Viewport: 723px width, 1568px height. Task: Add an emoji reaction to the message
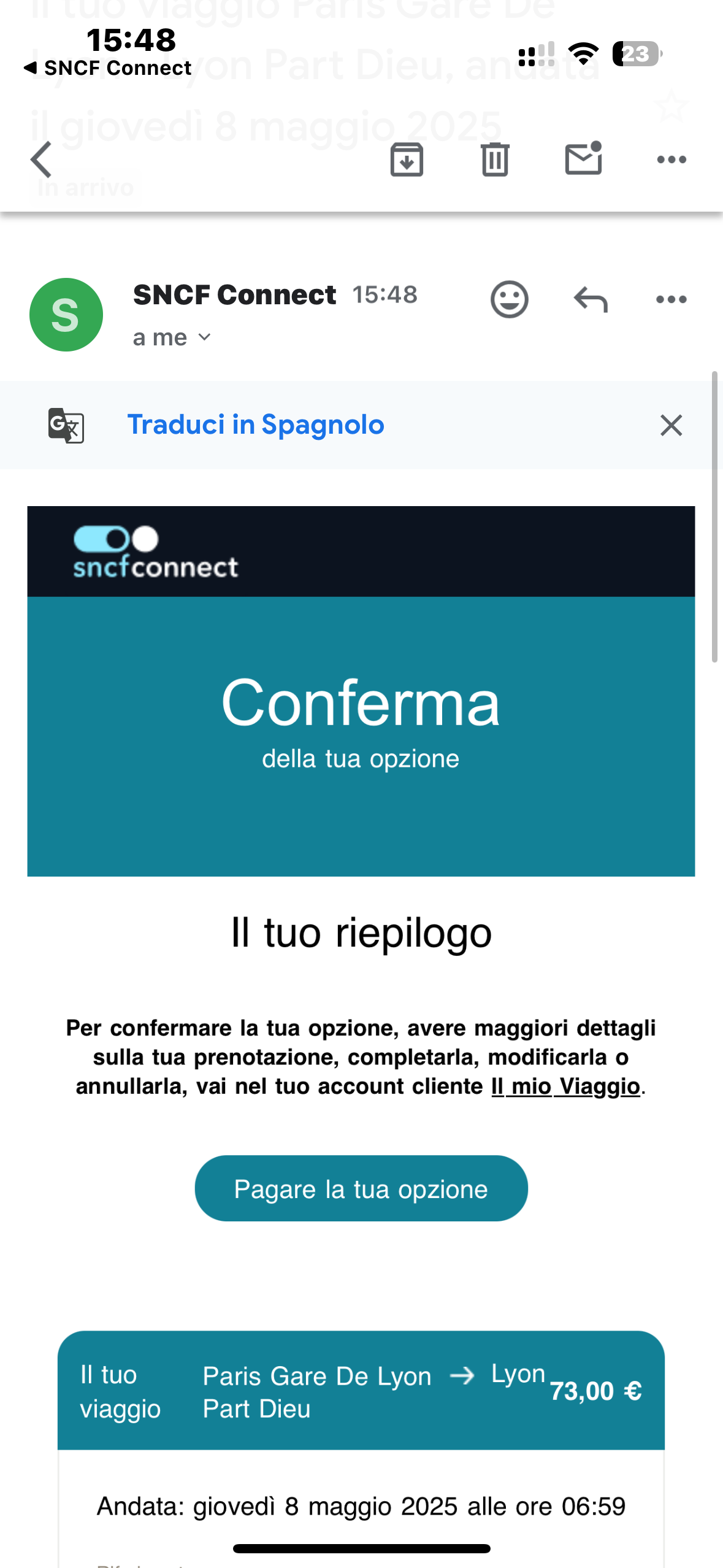point(509,300)
